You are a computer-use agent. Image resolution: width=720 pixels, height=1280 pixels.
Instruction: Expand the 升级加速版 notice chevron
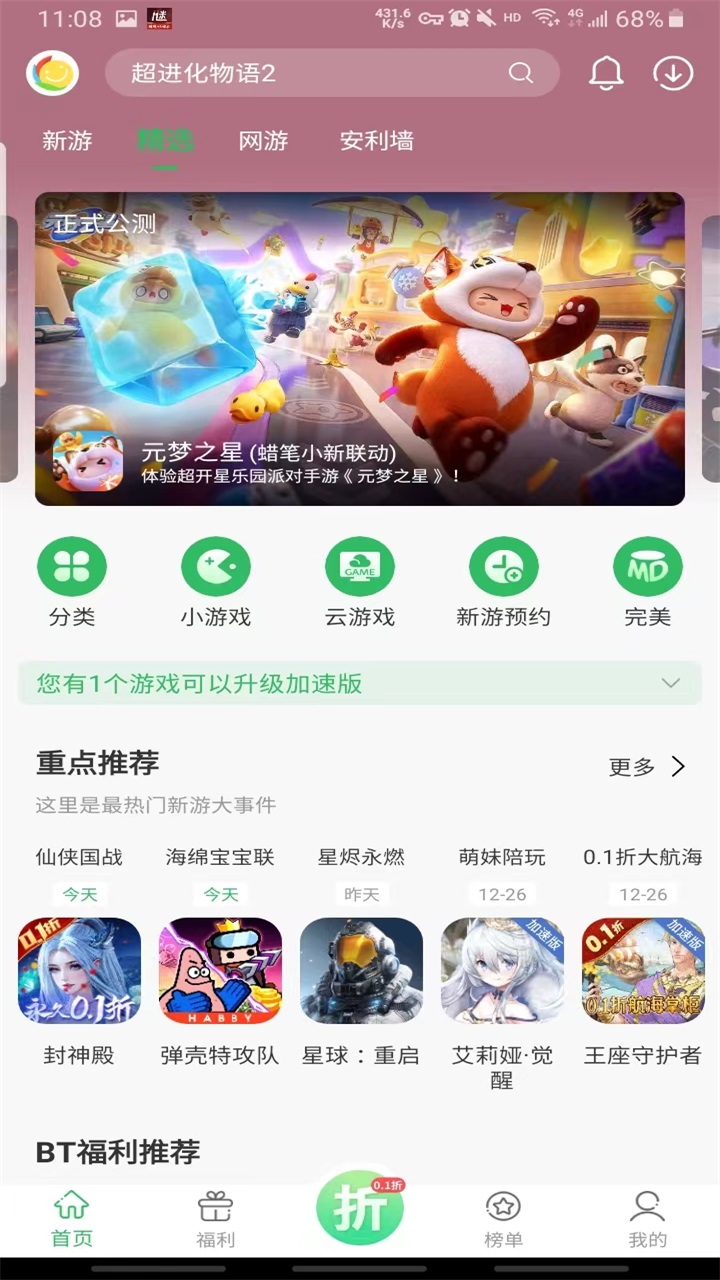(x=672, y=684)
